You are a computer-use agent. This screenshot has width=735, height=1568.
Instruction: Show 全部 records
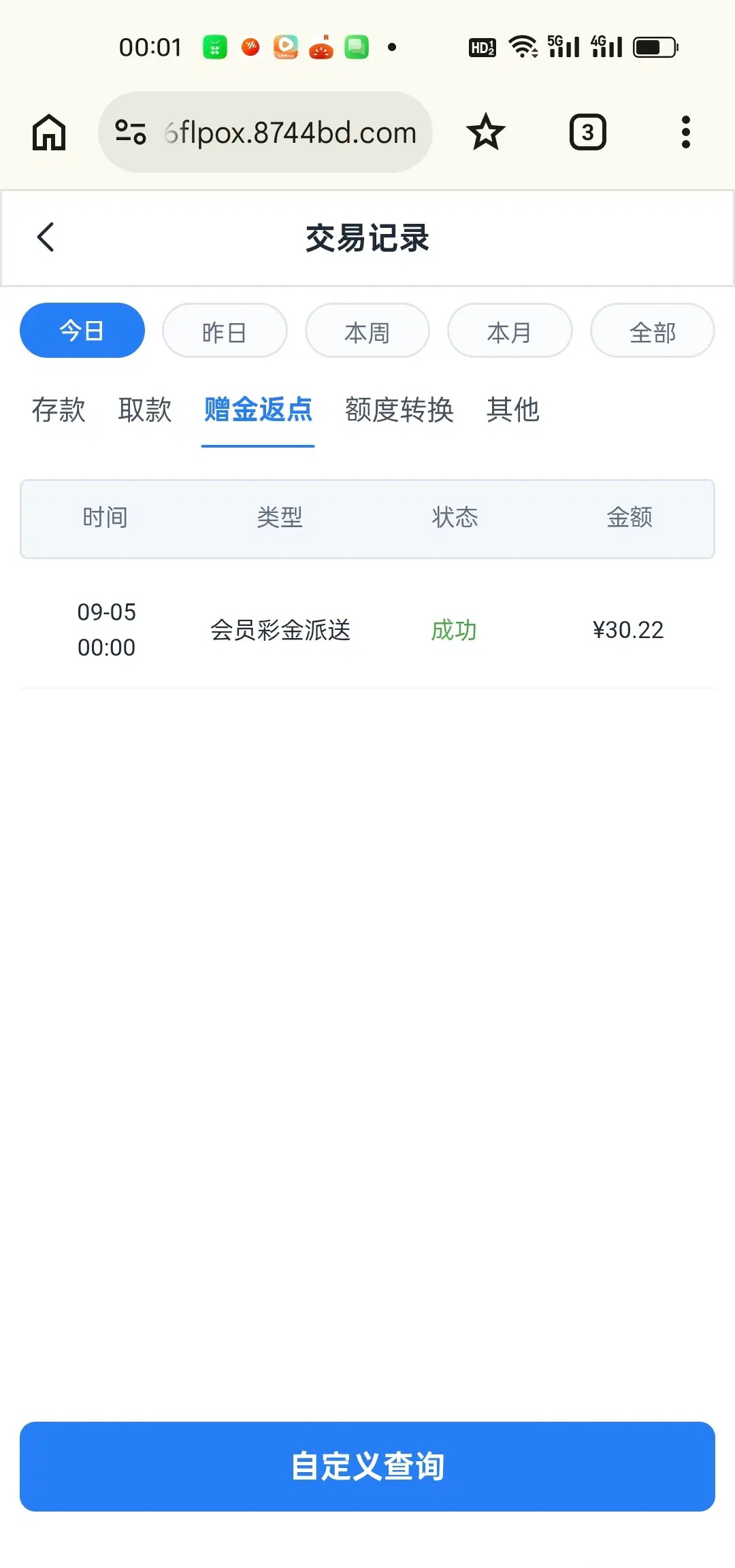point(653,331)
